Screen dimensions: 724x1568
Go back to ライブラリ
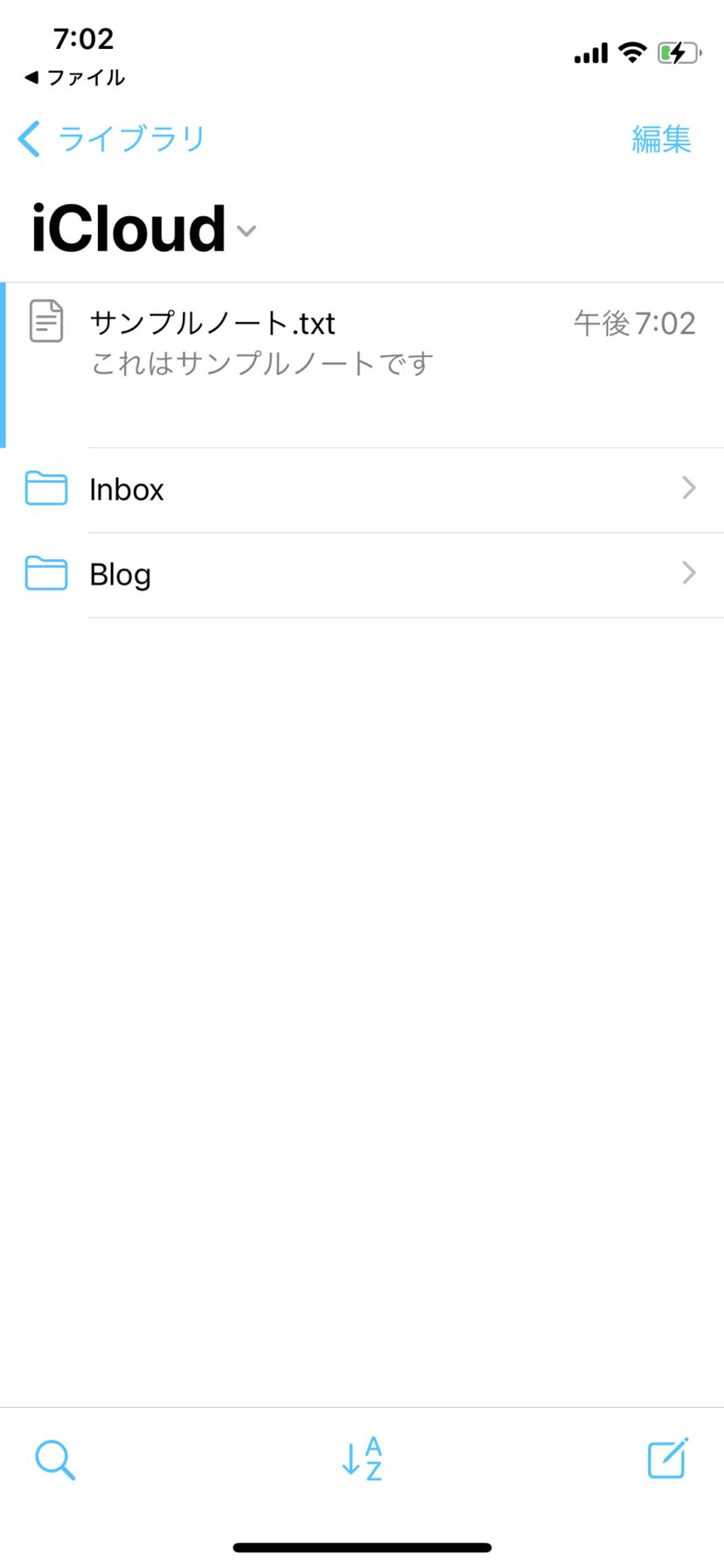point(112,139)
